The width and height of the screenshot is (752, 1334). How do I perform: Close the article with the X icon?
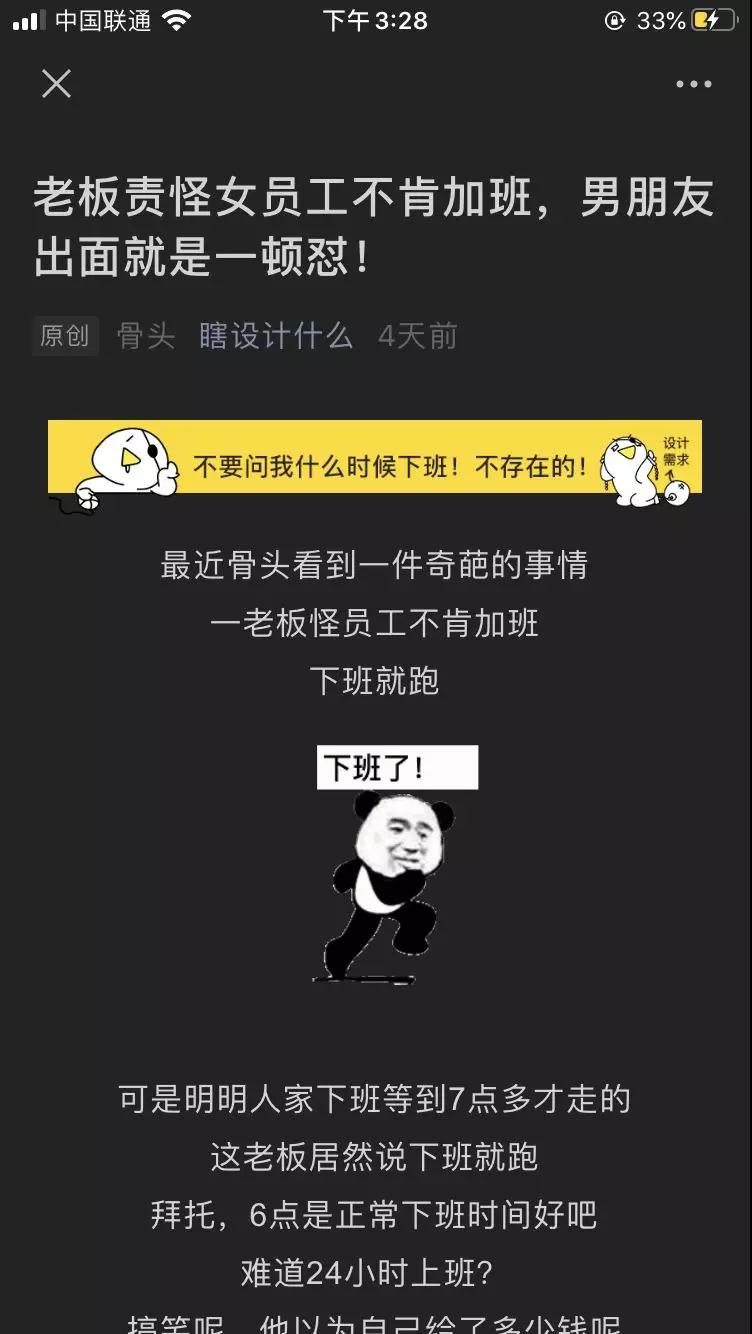(x=56, y=84)
